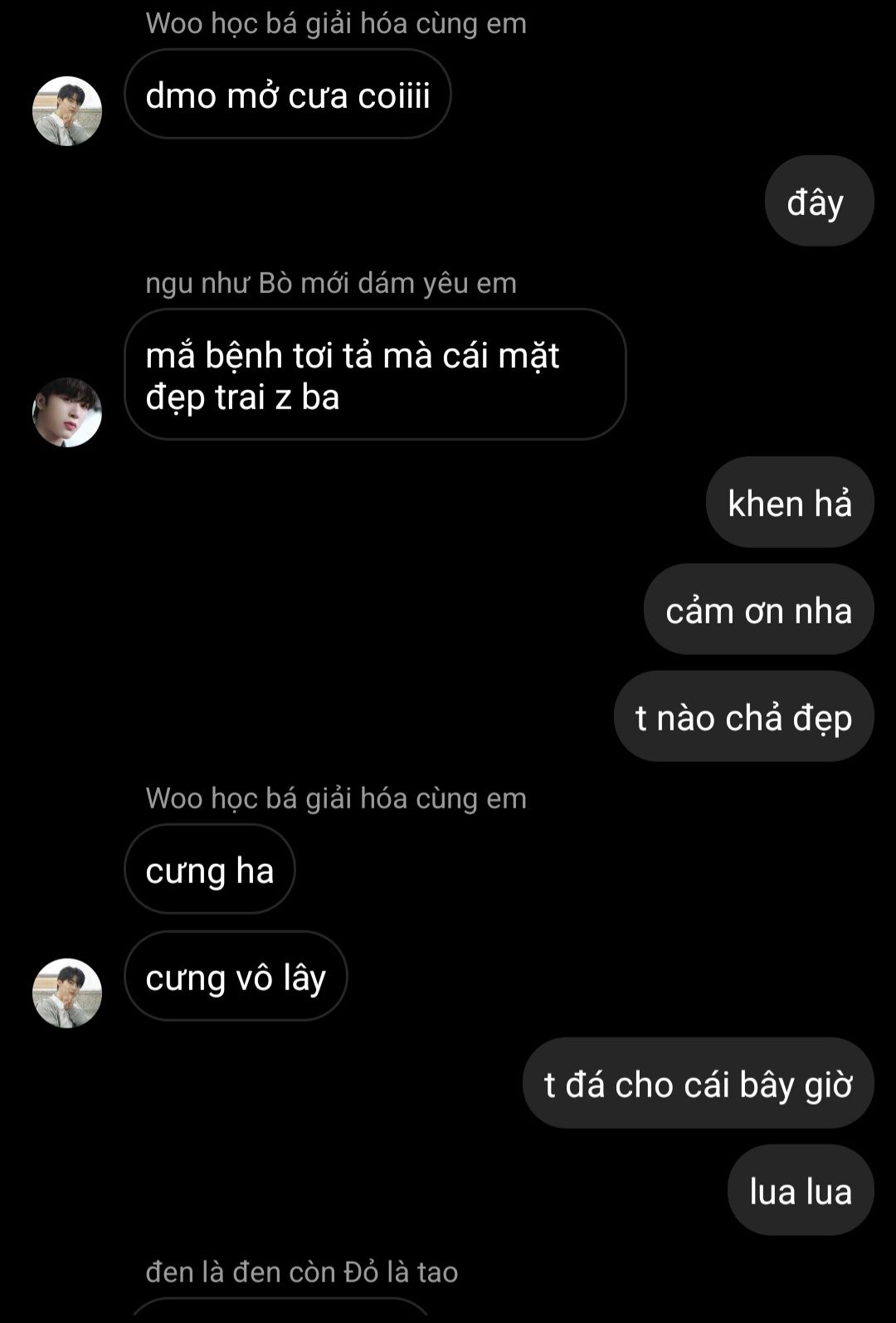Open avatar beside 'dmo mở cưa coiiii' message
Screen dimensions: 896x1323
pyautogui.click(x=67, y=111)
